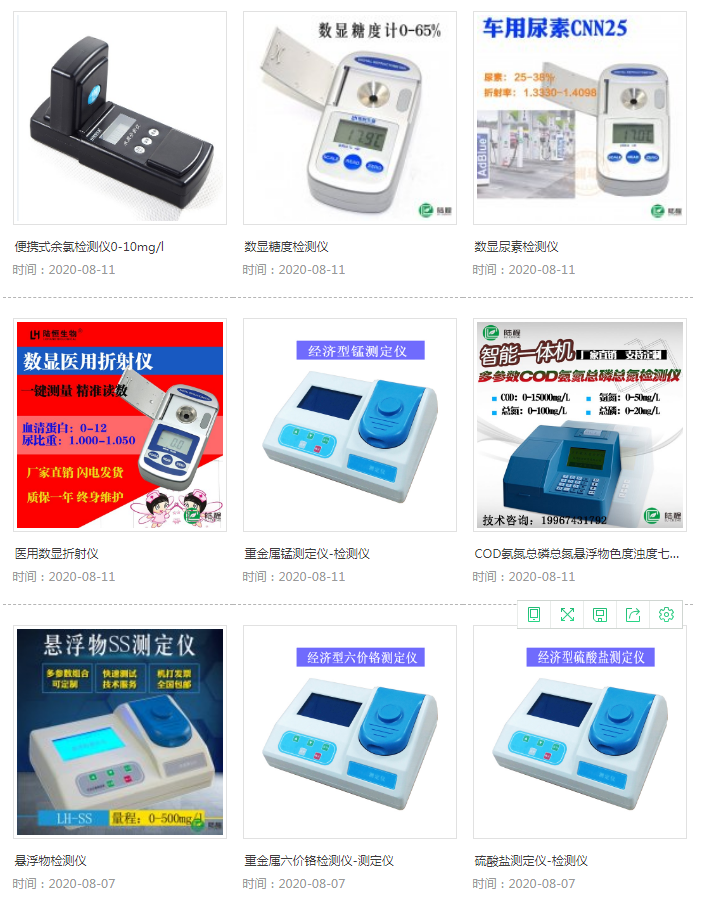Share the page via the share icon
This screenshot has height=911, width=723.
point(633,614)
